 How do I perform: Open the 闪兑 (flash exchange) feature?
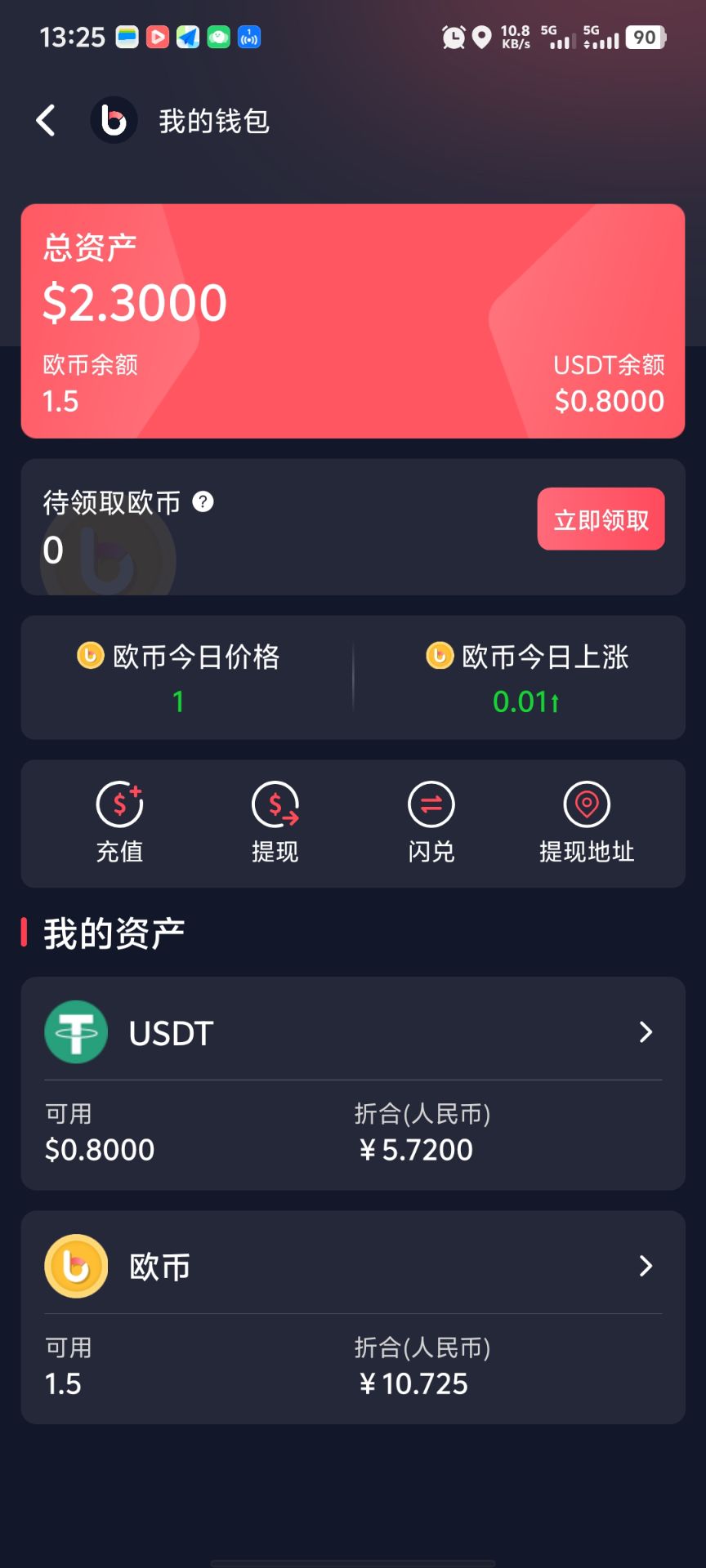tap(431, 804)
